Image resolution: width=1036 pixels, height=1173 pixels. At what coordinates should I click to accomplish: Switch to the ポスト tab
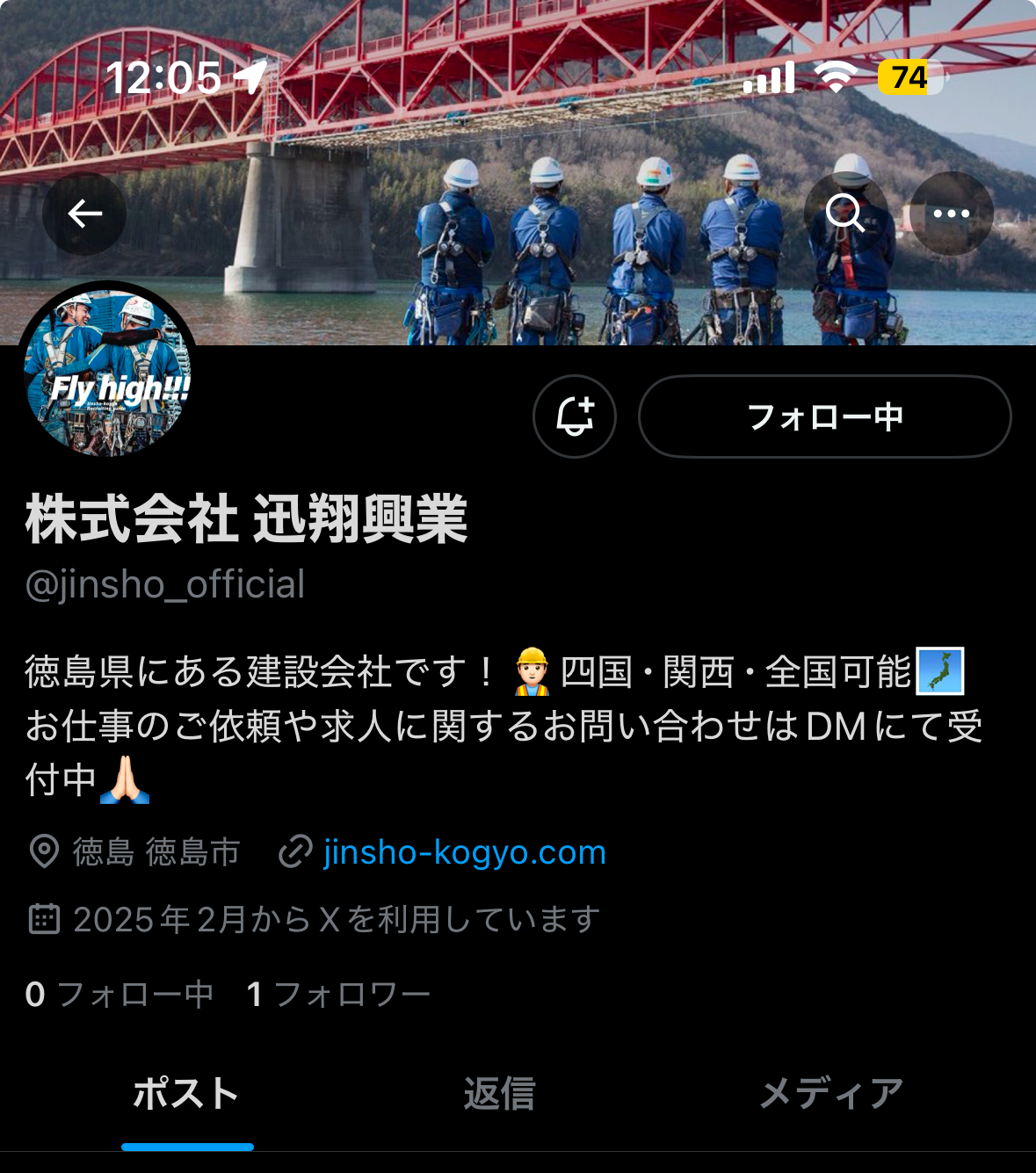tap(186, 1094)
